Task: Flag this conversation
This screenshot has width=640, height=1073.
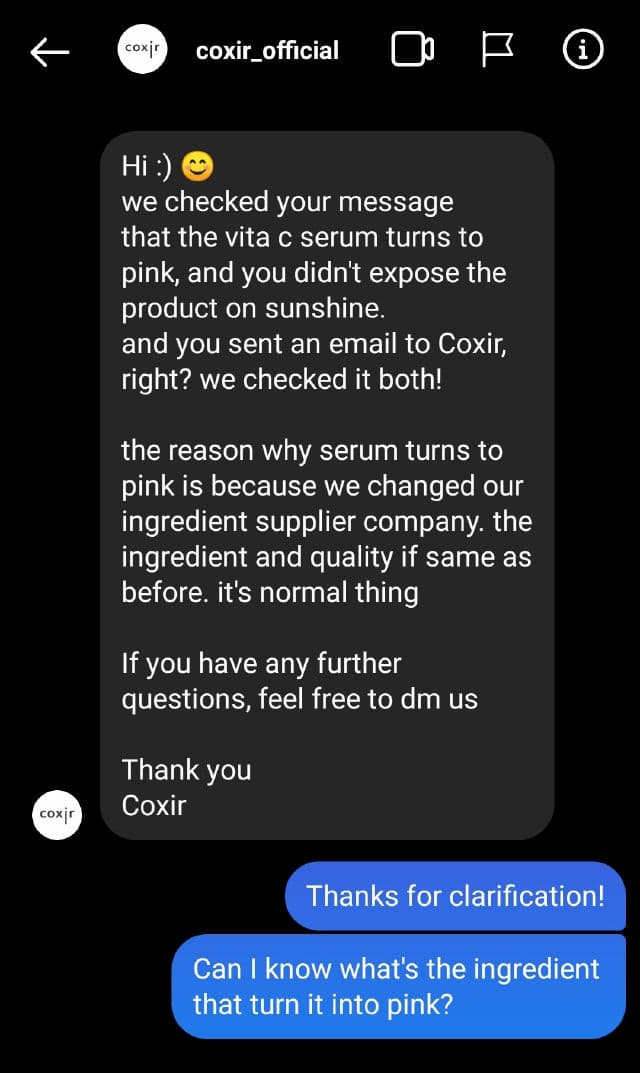Action: pos(498,50)
